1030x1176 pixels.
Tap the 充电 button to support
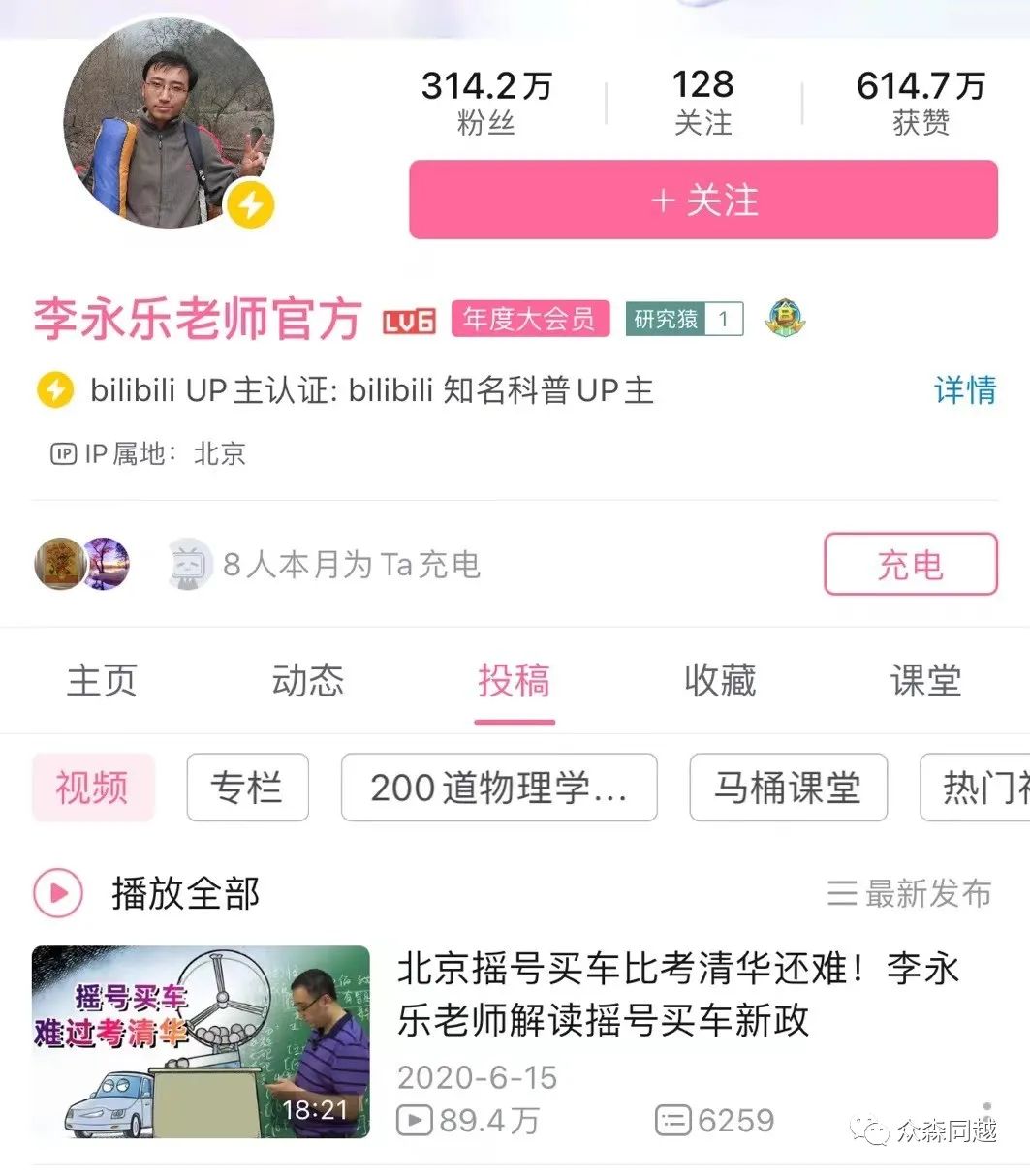[910, 564]
